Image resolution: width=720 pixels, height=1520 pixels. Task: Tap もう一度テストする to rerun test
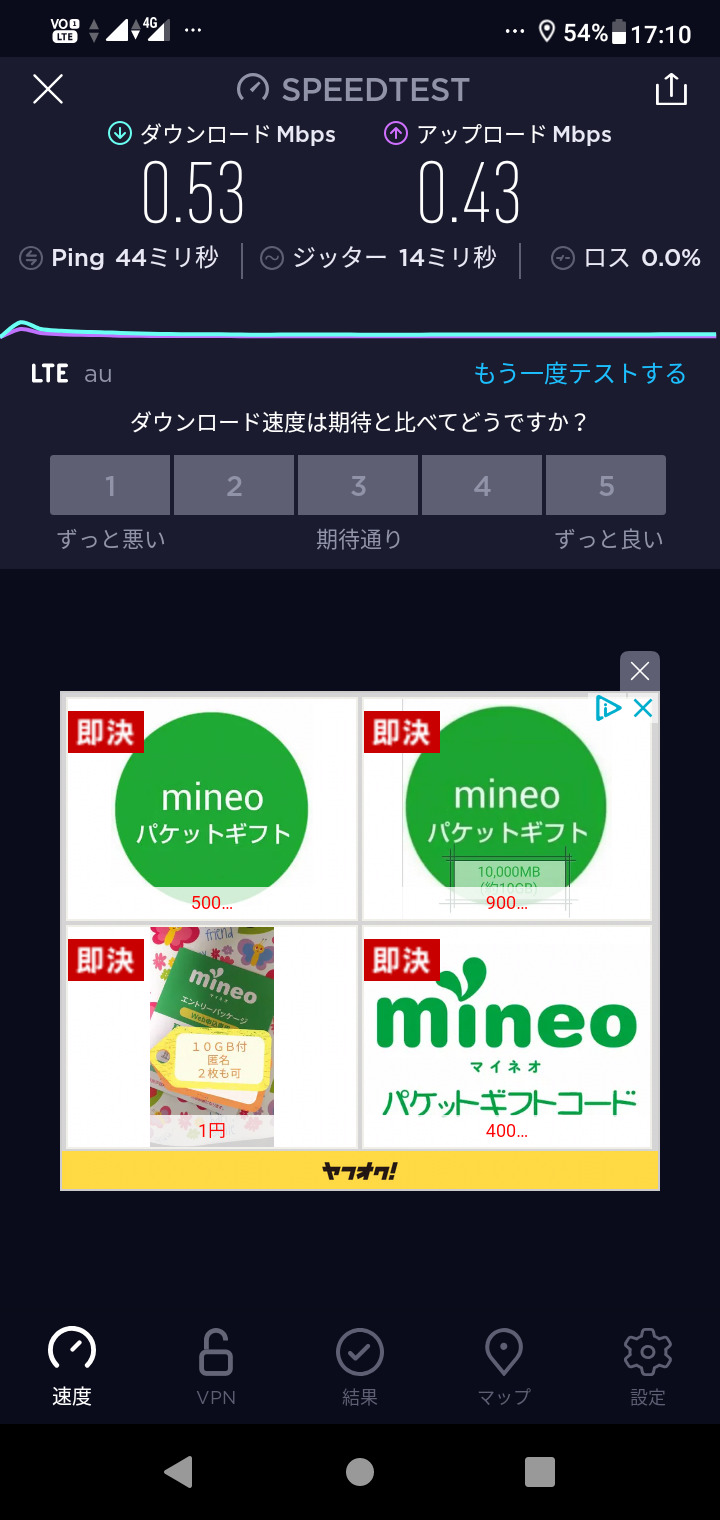pos(579,374)
